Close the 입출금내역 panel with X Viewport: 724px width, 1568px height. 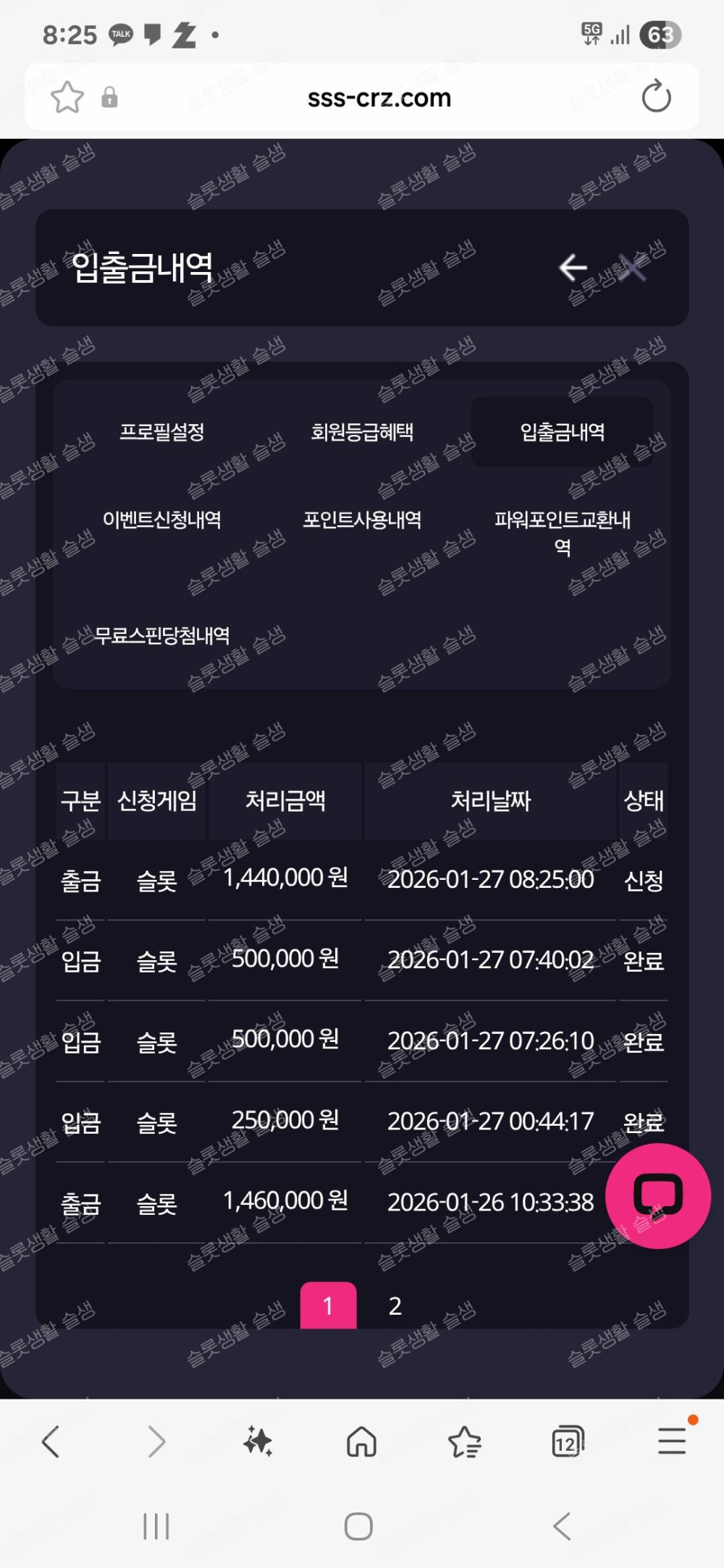[x=633, y=267]
